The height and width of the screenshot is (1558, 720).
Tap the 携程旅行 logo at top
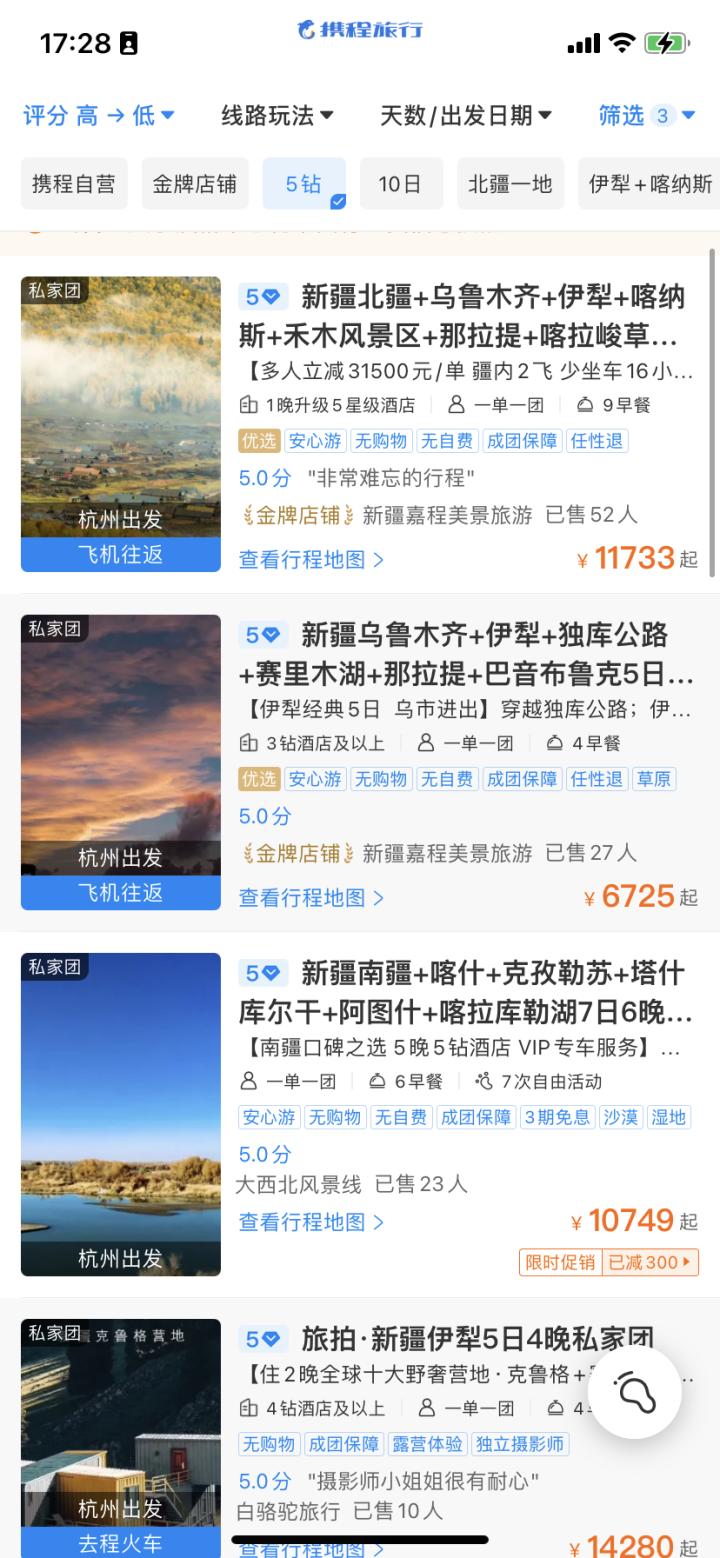tap(360, 28)
